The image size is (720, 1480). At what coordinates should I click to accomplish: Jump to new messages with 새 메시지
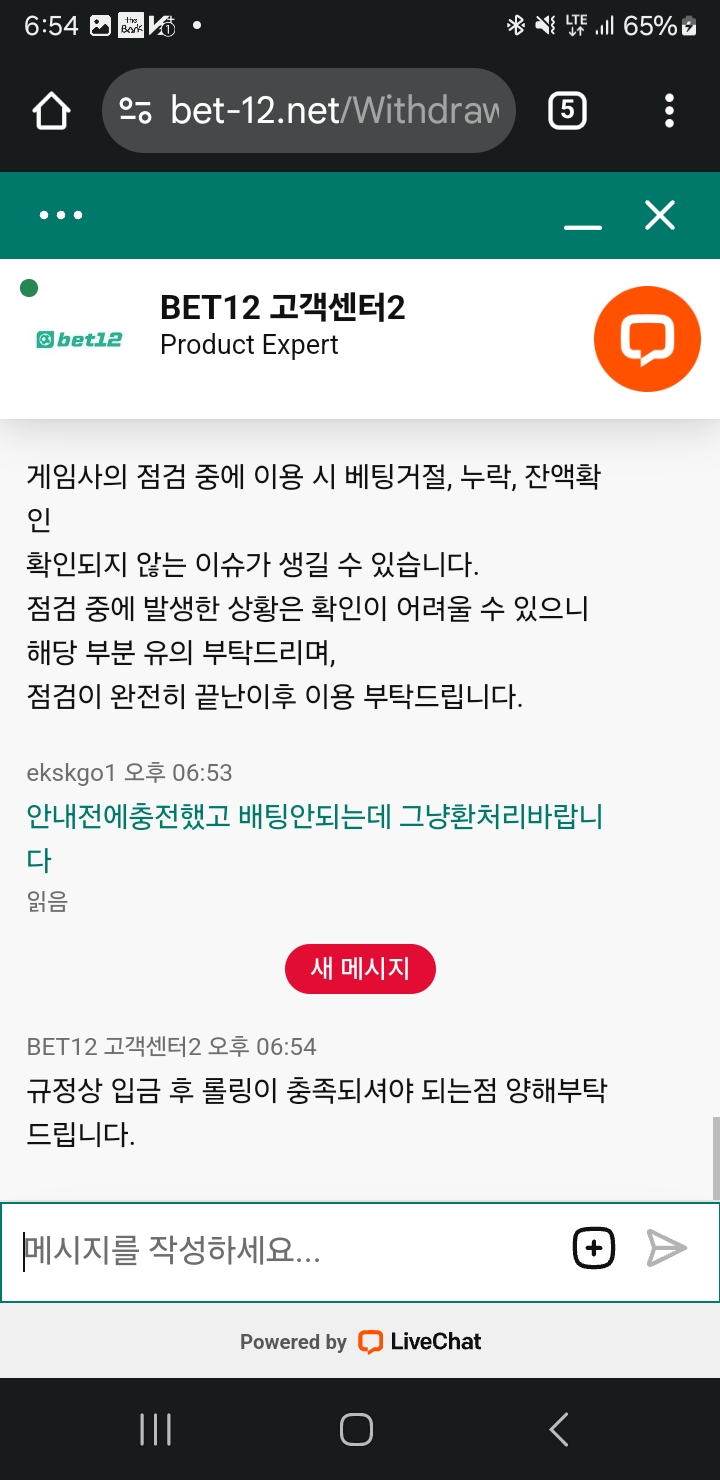pyautogui.click(x=360, y=968)
